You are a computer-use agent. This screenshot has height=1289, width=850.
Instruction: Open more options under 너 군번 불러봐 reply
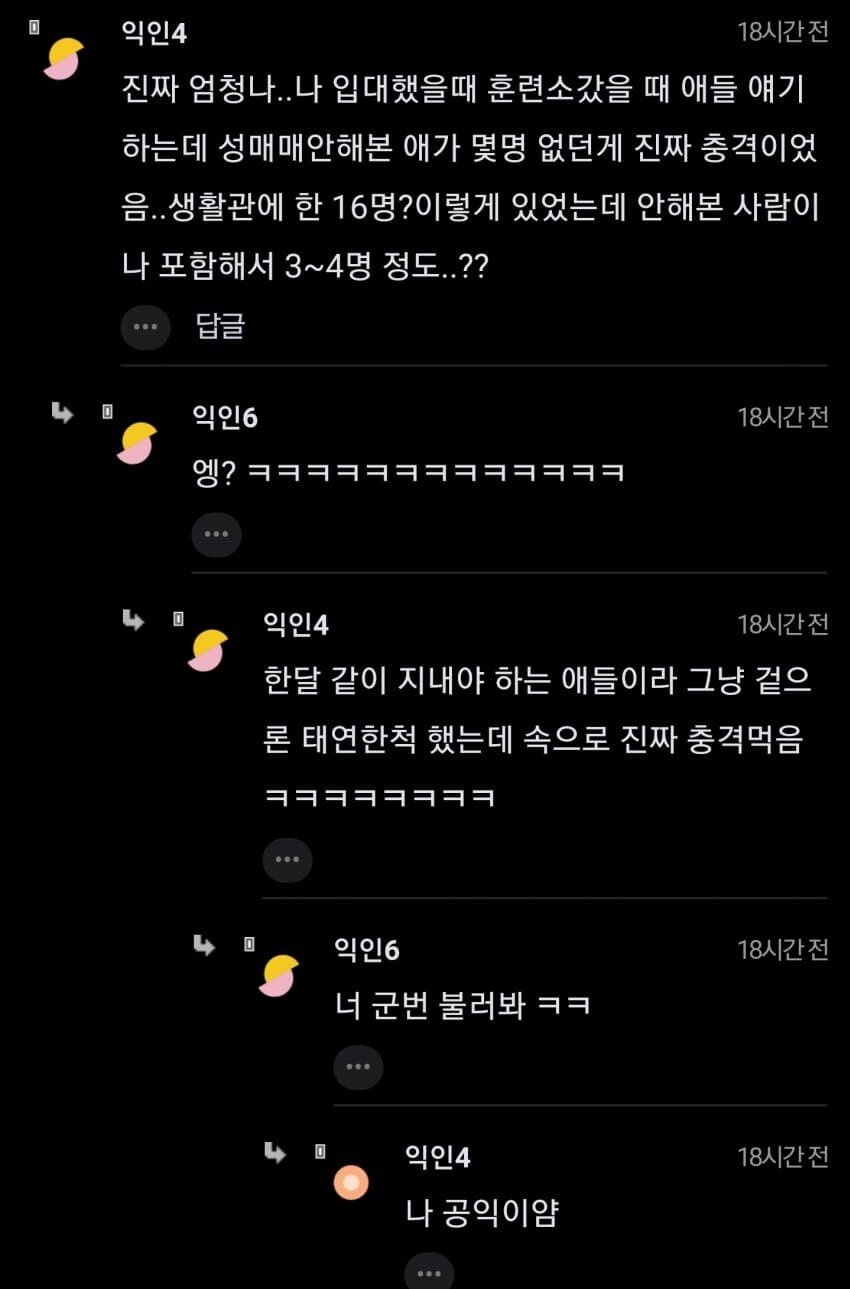[358, 1066]
